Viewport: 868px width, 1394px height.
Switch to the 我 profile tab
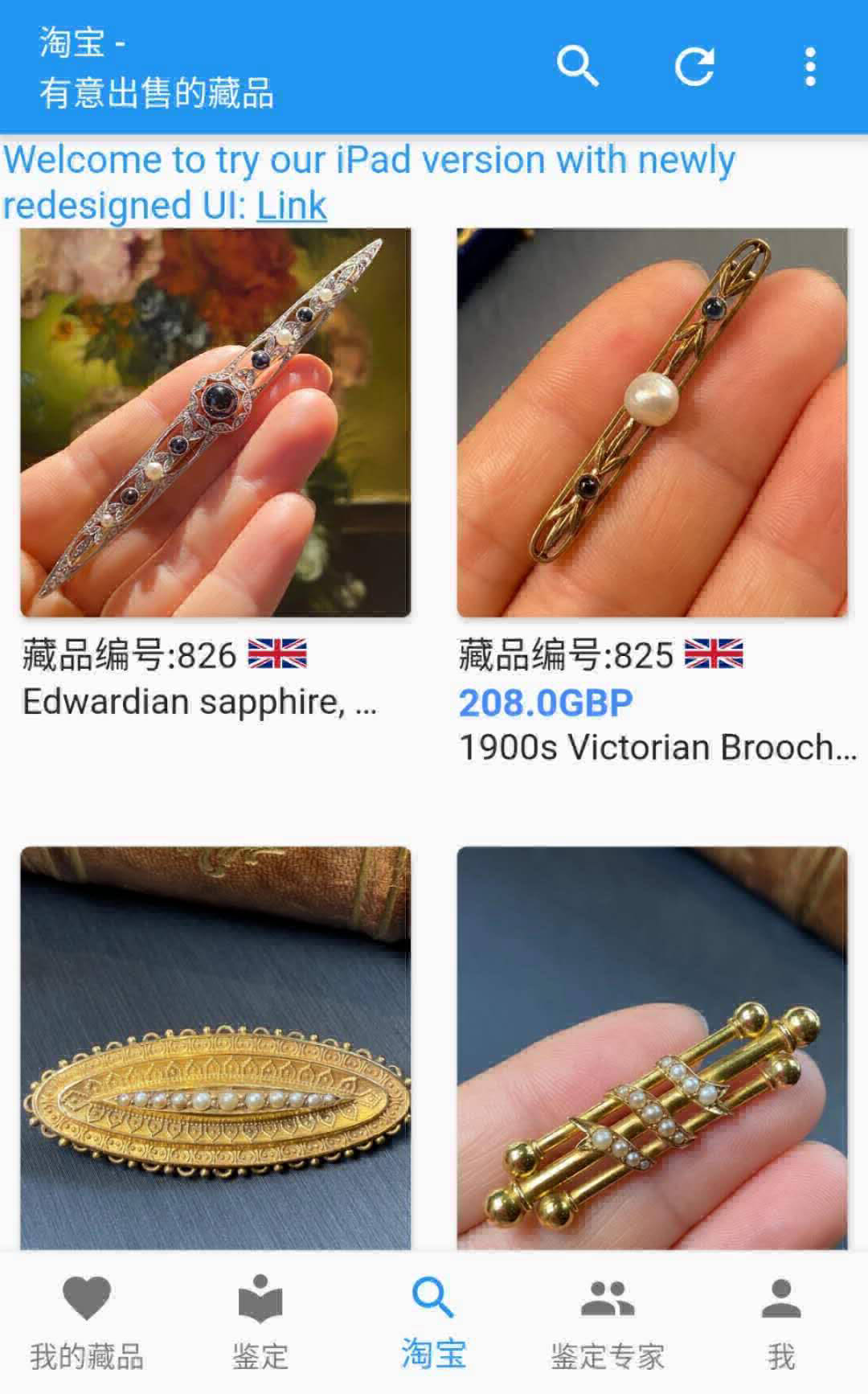(781, 1323)
